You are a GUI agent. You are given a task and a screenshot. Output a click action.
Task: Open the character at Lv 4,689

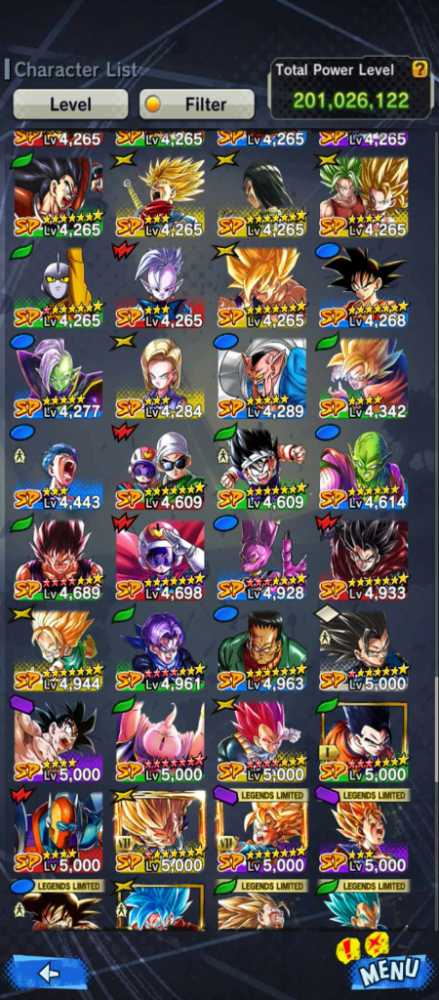point(58,559)
